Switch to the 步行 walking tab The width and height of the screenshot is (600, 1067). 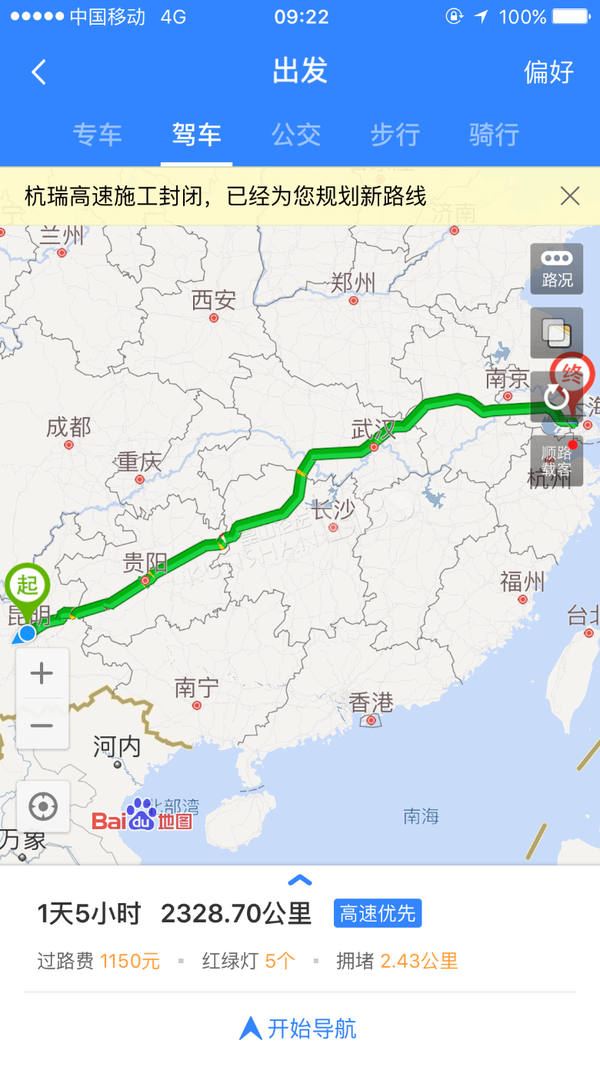click(x=395, y=134)
